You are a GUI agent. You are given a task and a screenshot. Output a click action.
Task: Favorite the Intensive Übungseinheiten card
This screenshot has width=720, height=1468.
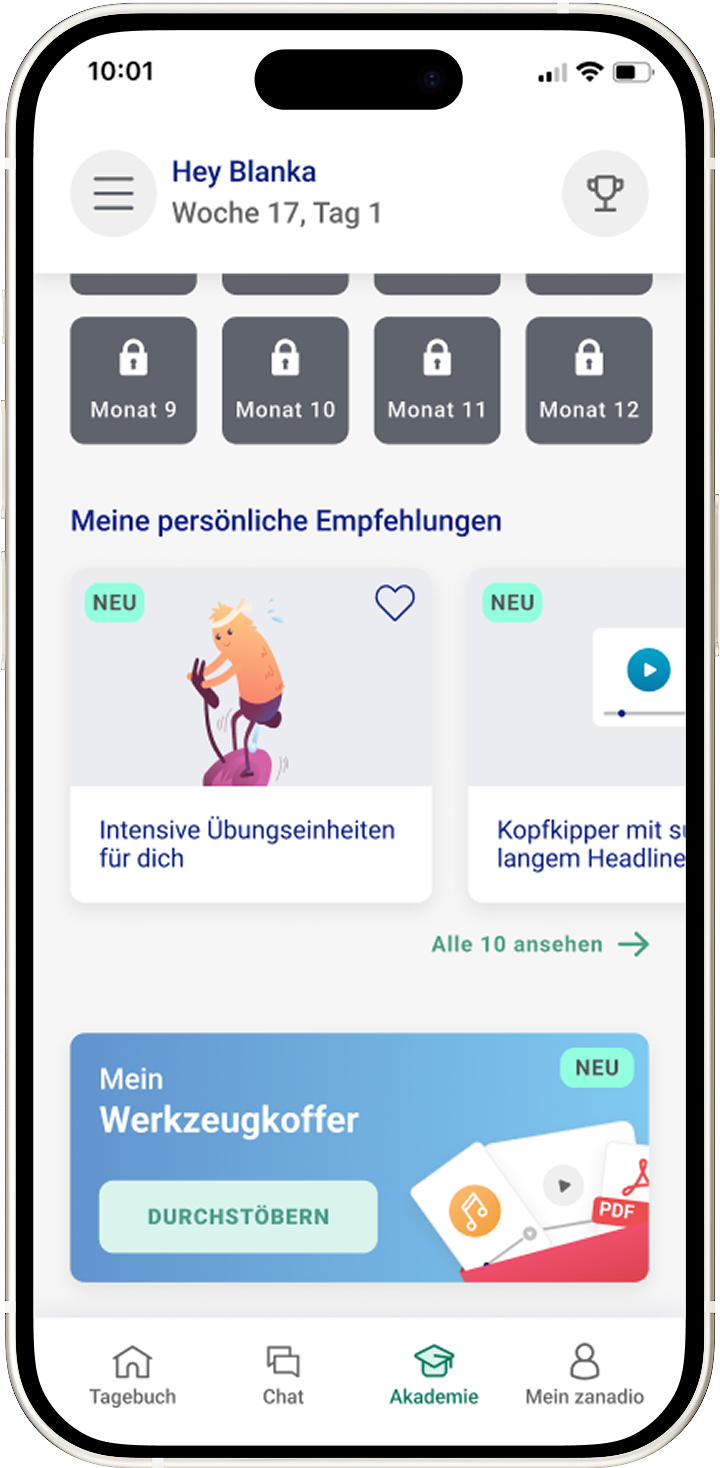pos(394,603)
